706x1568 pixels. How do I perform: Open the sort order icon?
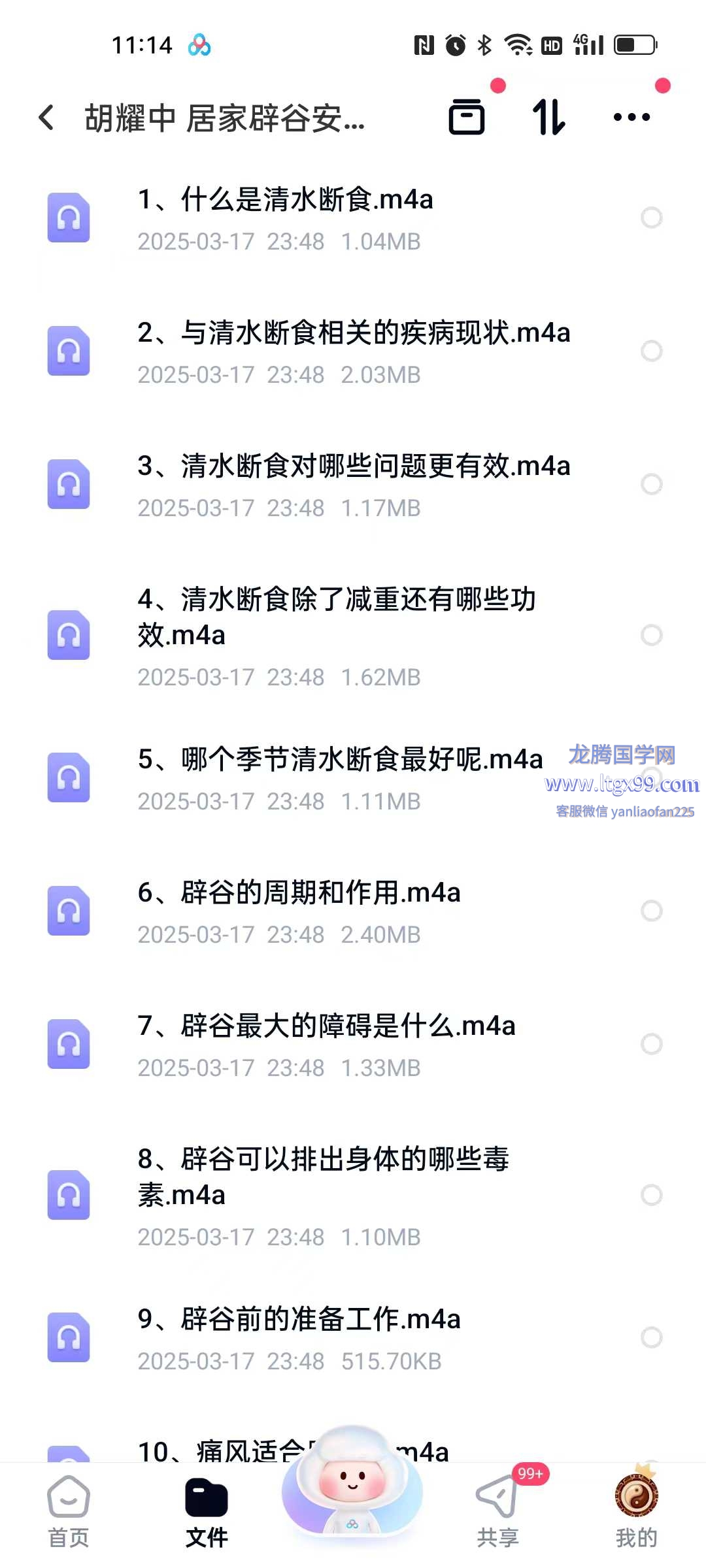tap(548, 118)
